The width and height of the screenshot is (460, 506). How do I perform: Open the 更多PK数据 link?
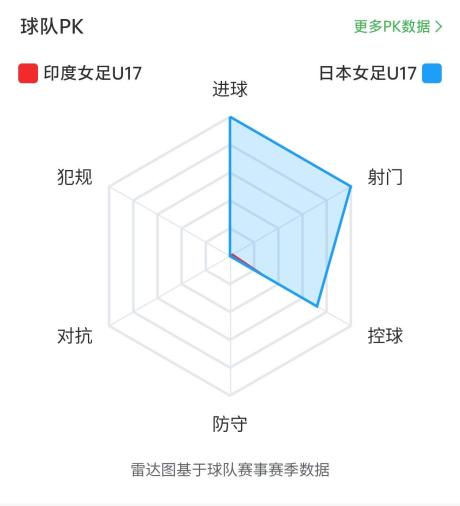(398, 26)
